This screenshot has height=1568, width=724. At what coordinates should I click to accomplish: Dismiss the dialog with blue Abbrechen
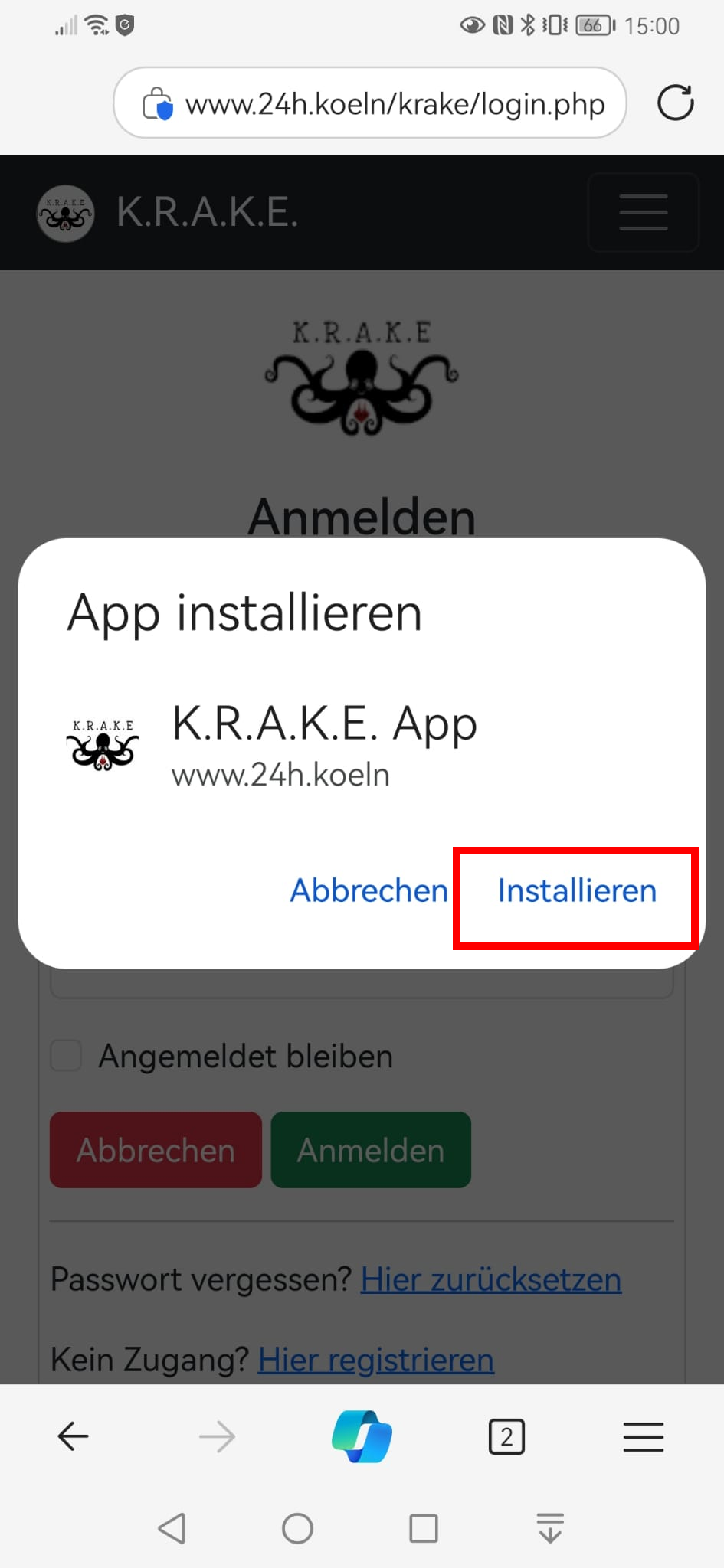point(369,891)
